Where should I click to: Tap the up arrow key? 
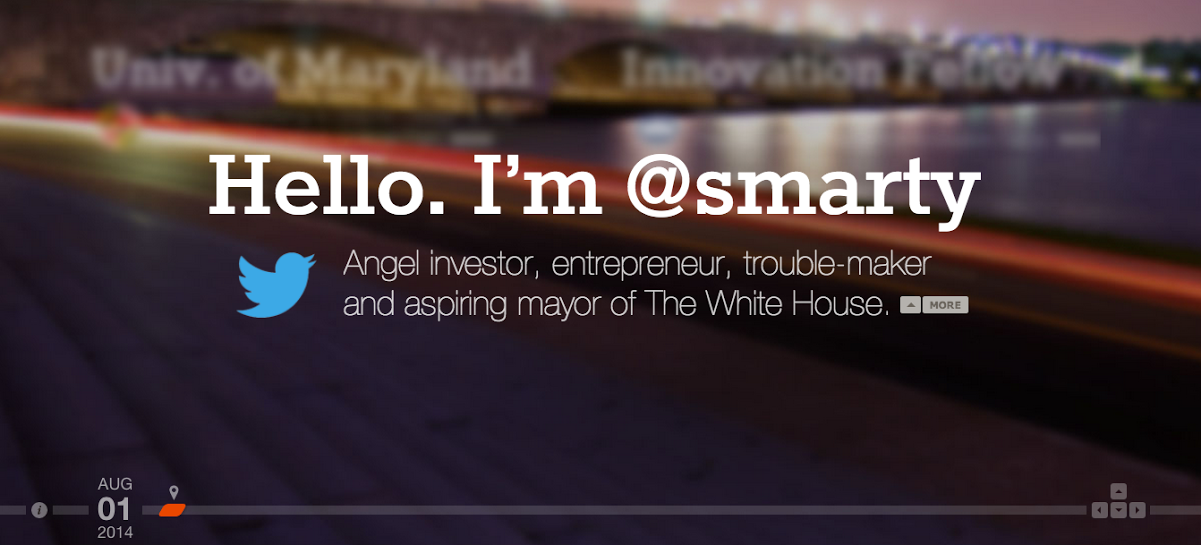point(1119,491)
